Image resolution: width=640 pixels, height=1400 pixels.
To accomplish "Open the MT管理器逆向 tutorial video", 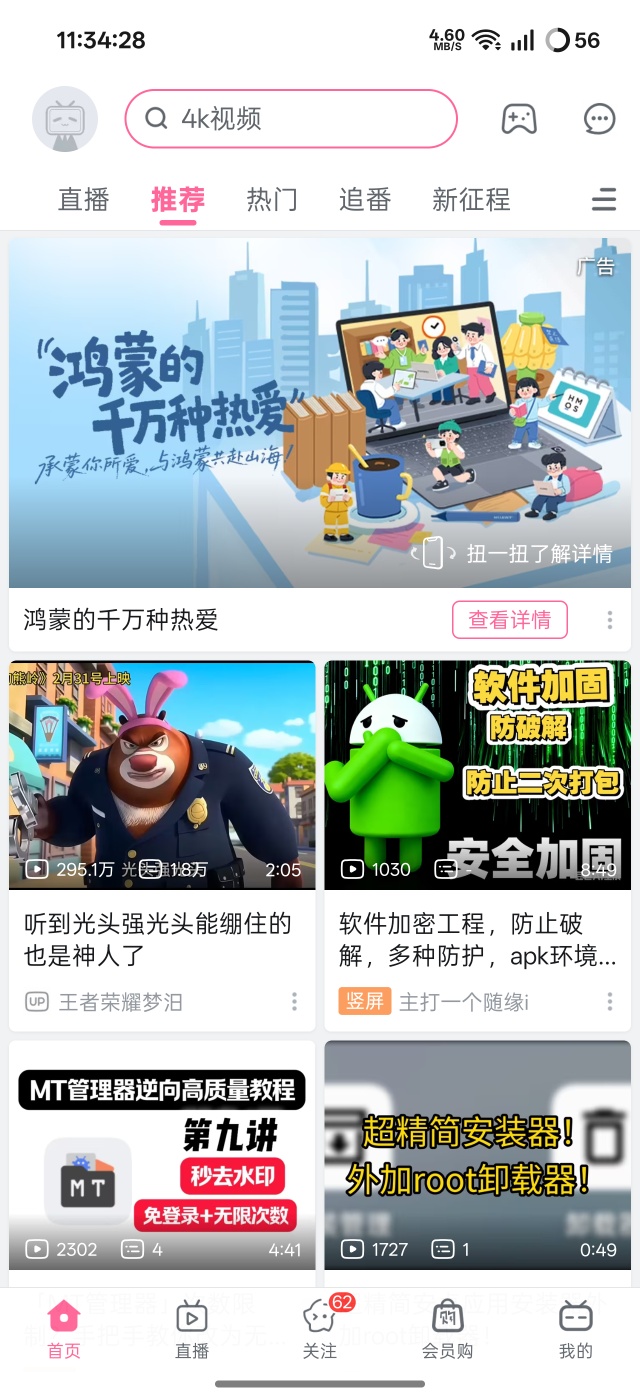I will [162, 1155].
